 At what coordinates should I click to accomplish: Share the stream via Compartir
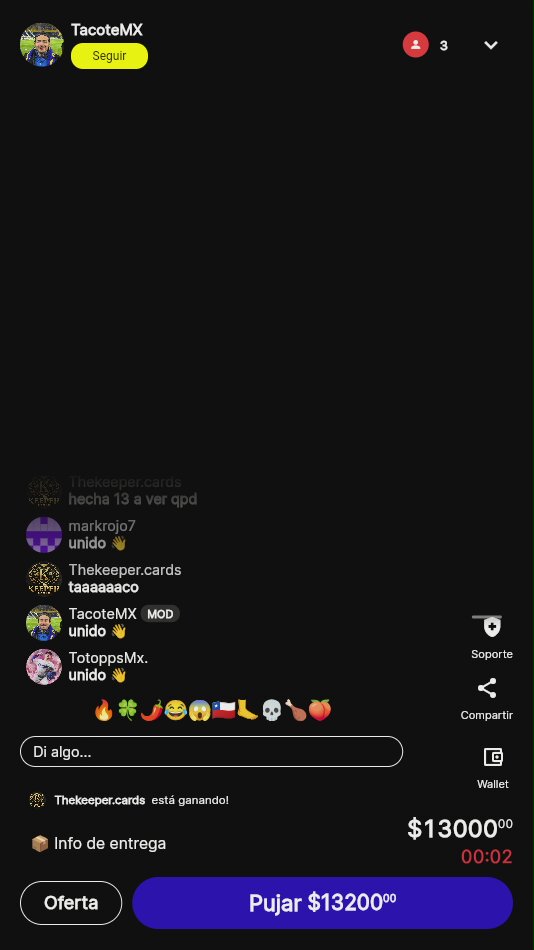point(487,699)
